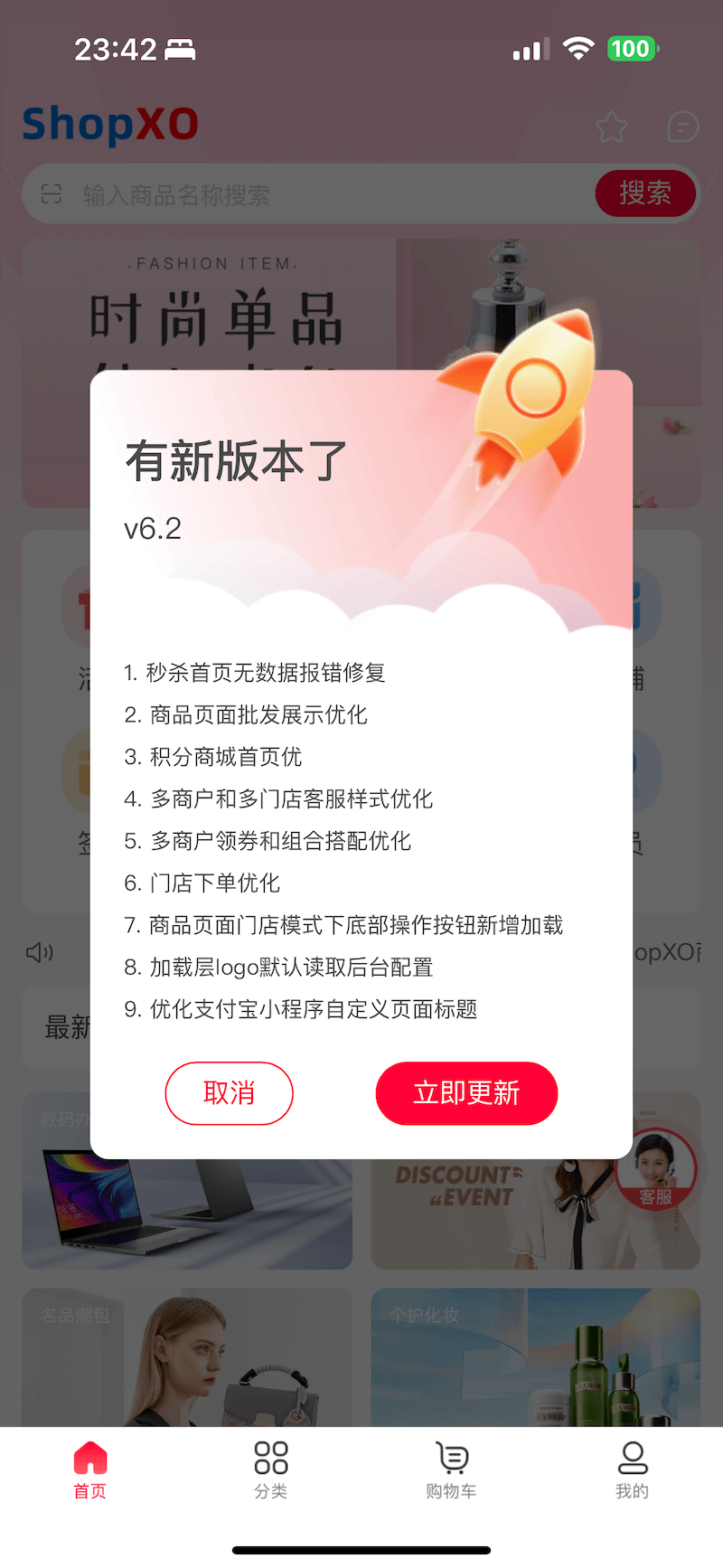This screenshot has width=723, height=1568.
Task: Tap 立即更新 to update now
Action: coord(466,1093)
